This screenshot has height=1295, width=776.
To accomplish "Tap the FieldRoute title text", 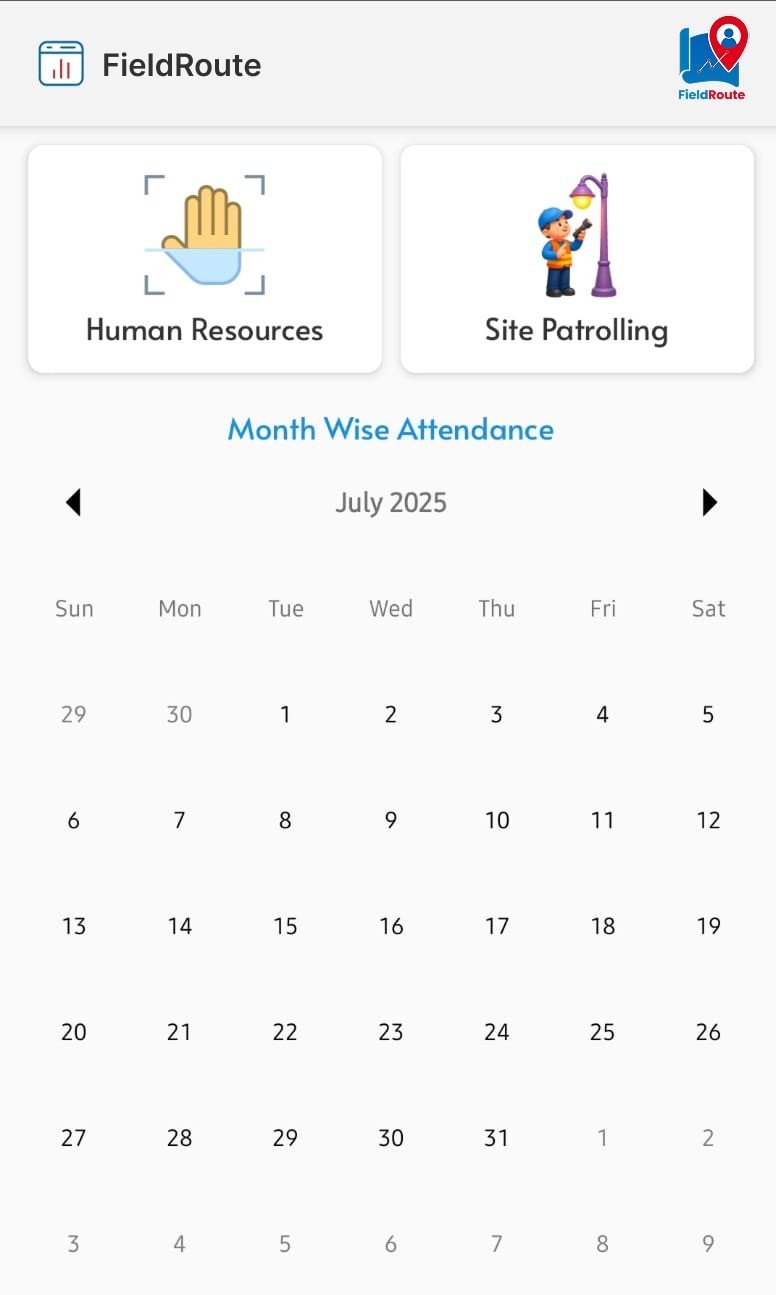I will pyautogui.click(x=180, y=64).
